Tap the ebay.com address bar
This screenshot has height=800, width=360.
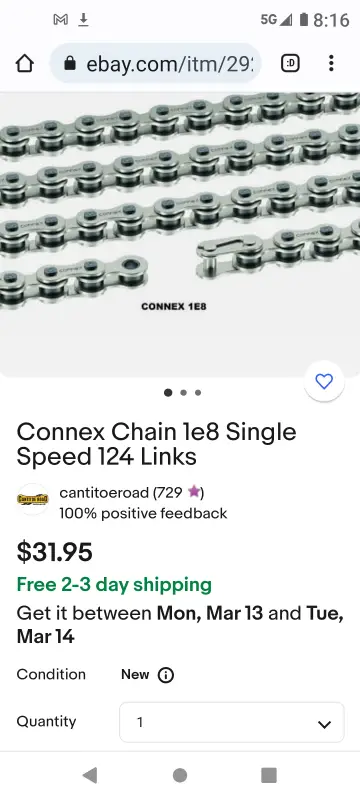click(x=156, y=64)
